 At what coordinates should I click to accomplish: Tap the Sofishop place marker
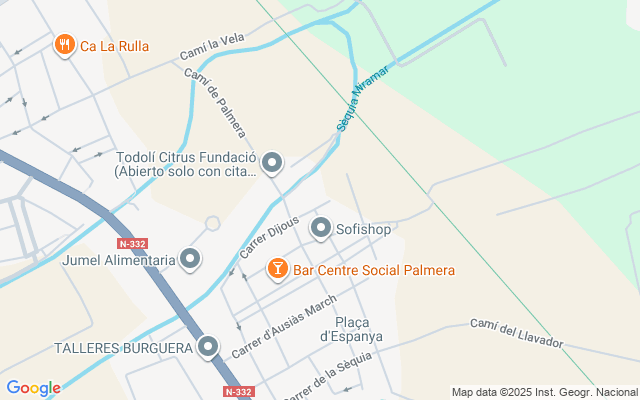(321, 229)
